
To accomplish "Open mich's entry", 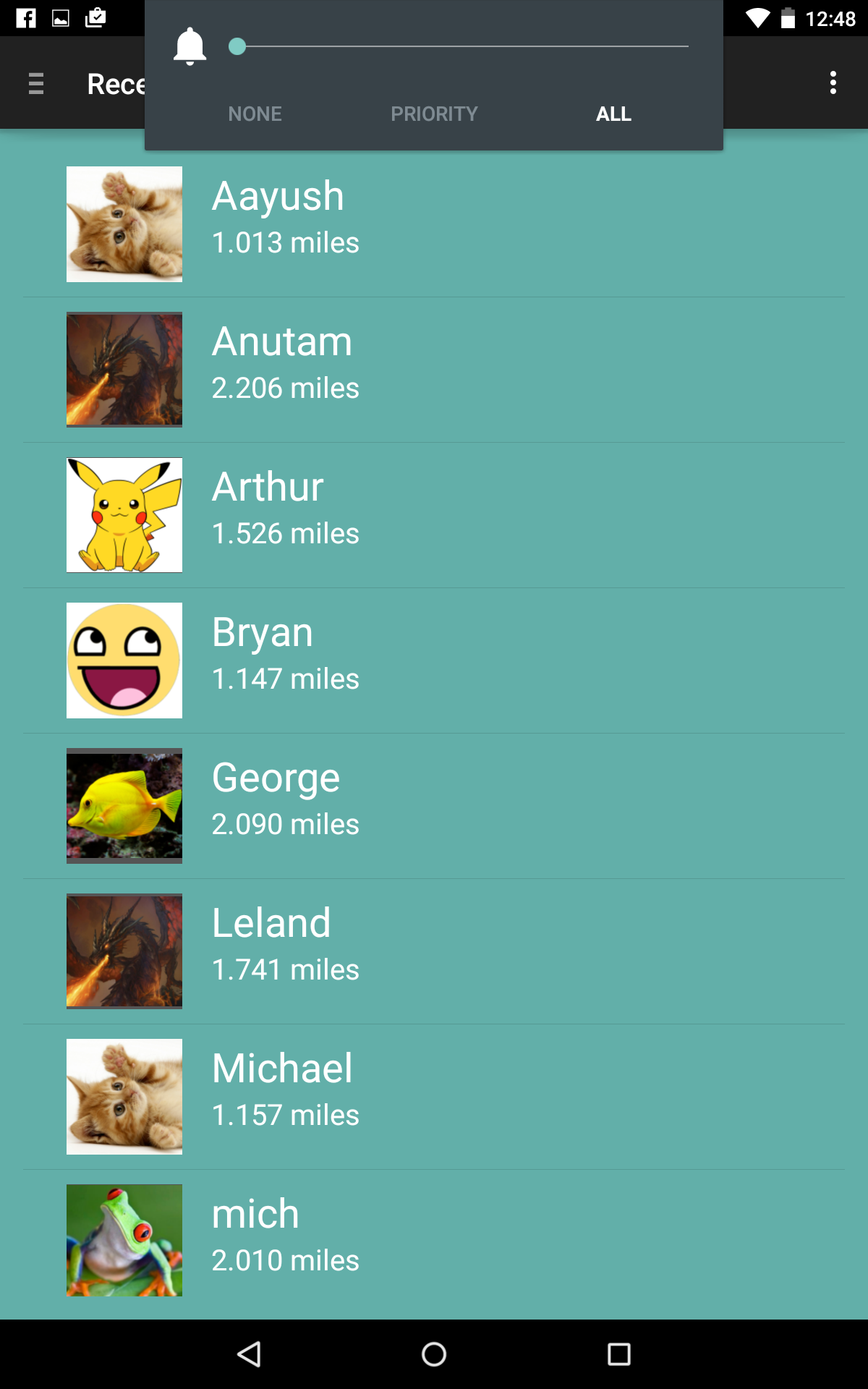I will point(434,1241).
